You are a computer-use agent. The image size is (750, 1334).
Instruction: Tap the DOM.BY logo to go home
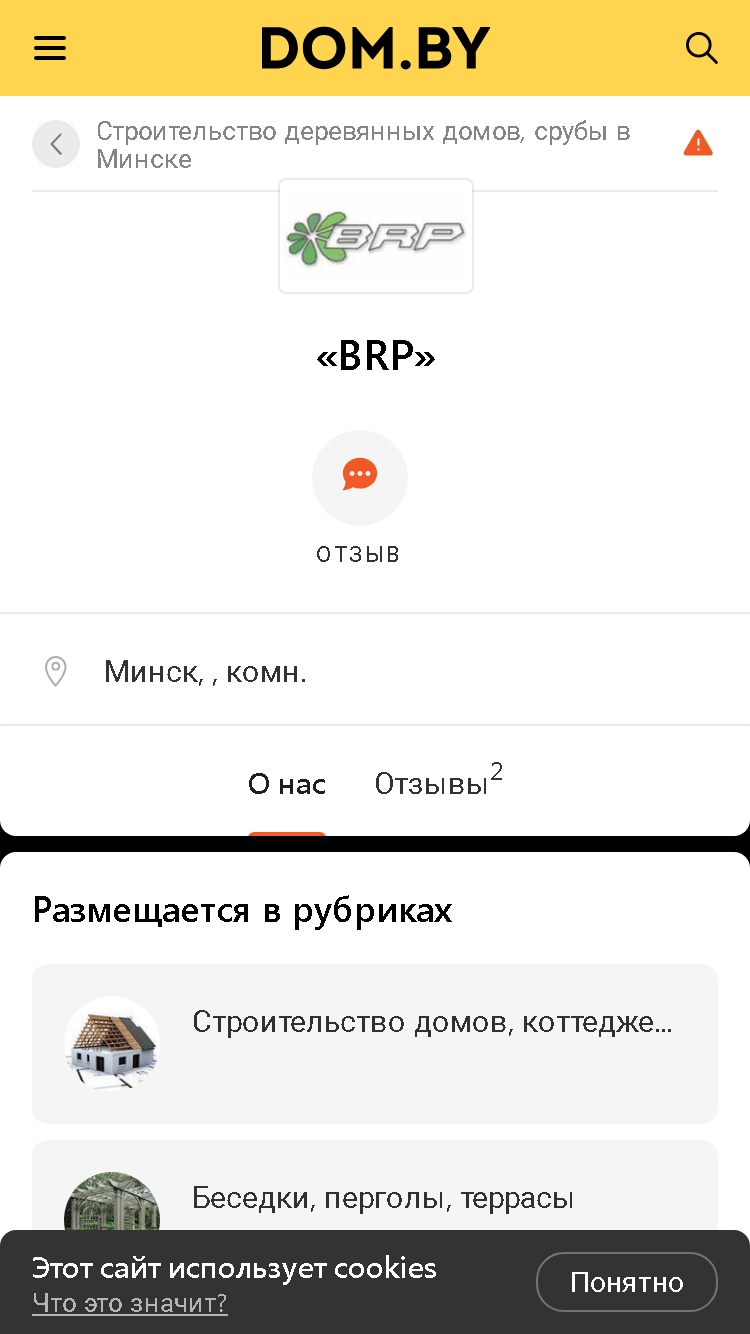(x=375, y=48)
